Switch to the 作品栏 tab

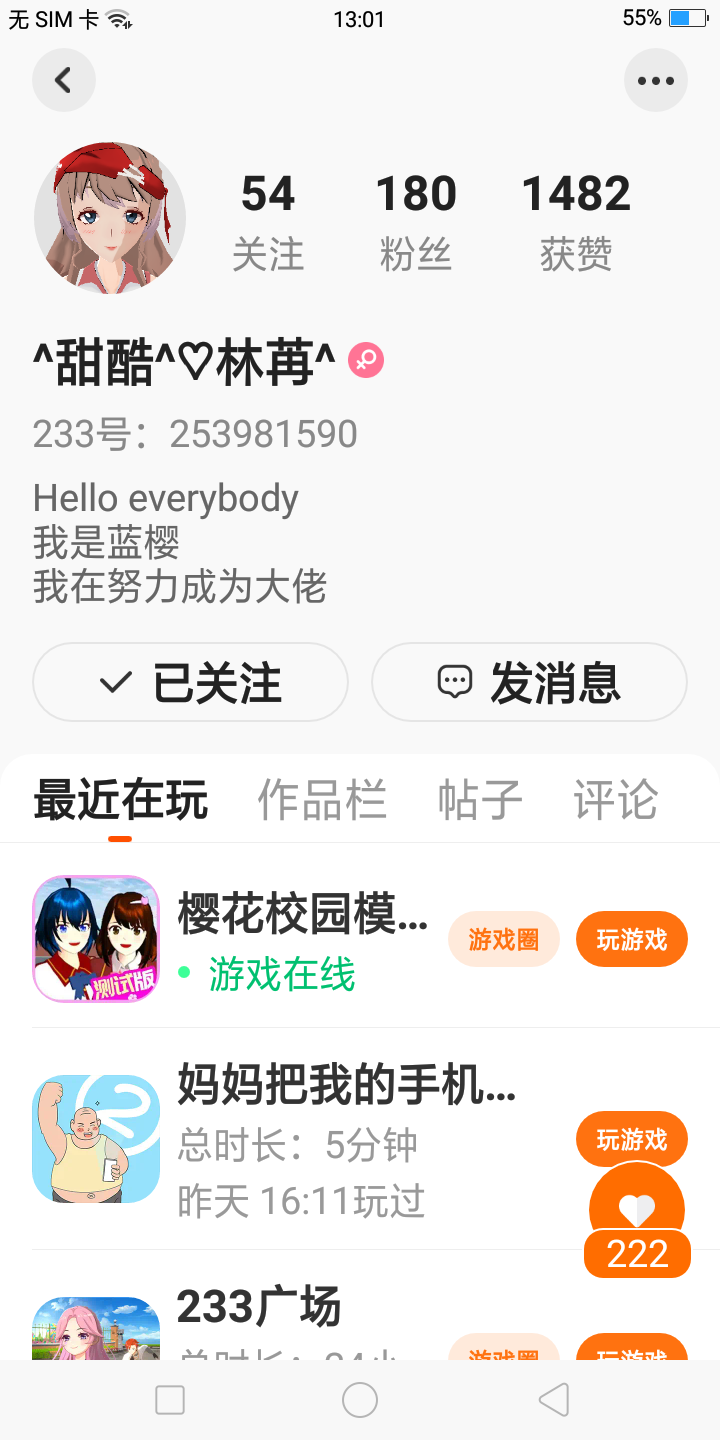pyautogui.click(x=322, y=800)
